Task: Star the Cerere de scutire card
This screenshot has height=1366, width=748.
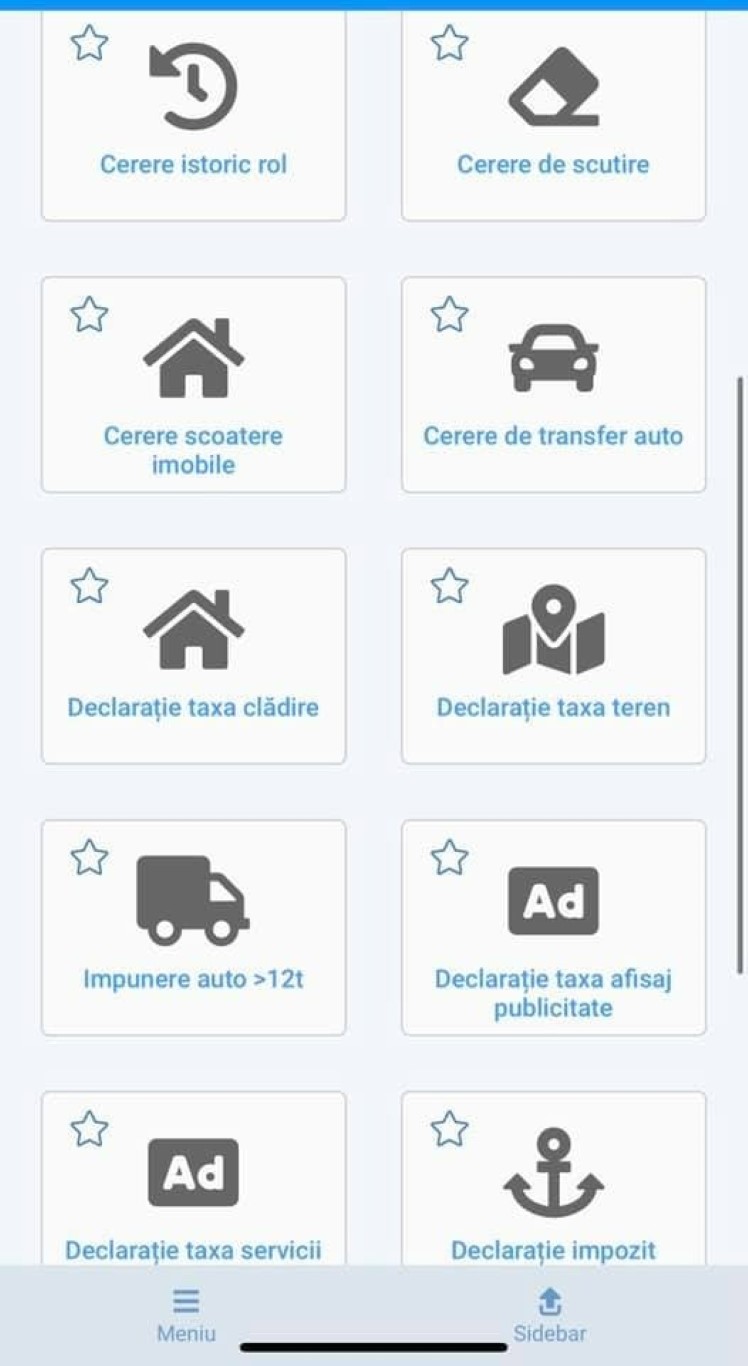Action: [x=449, y=43]
